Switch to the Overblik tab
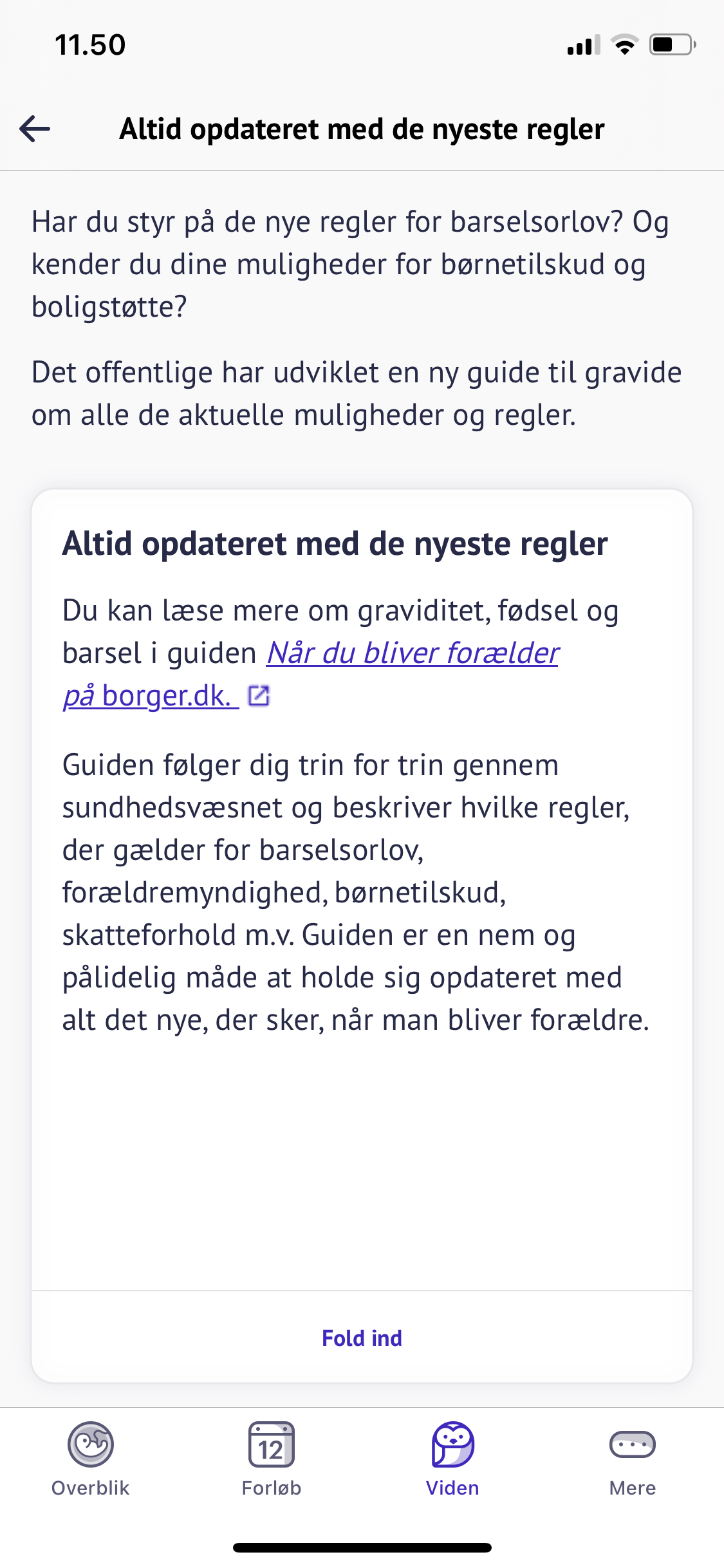Viewport: 724px width, 1568px height. click(91, 1459)
